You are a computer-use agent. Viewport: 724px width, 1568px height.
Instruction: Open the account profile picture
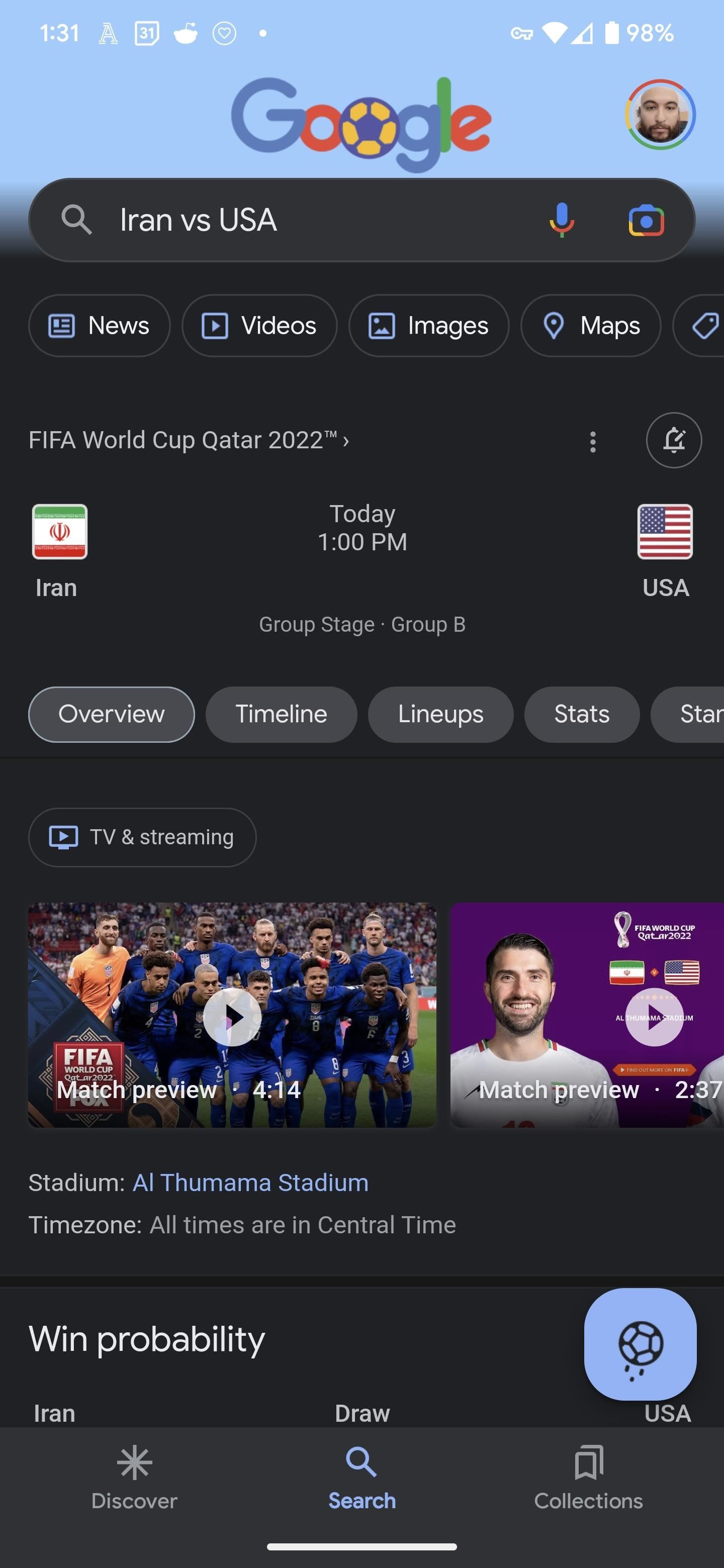point(660,115)
